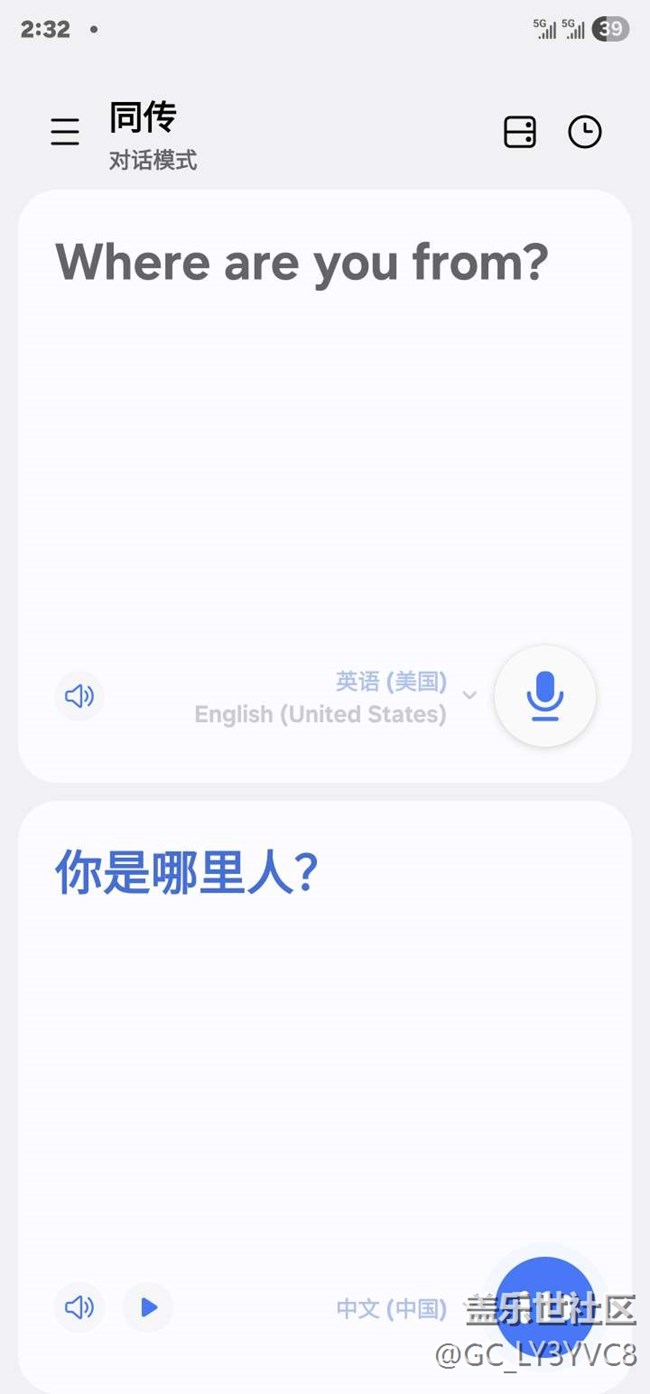Tap the play button beside Chinese speaker
The image size is (650, 1394).
[148, 1307]
